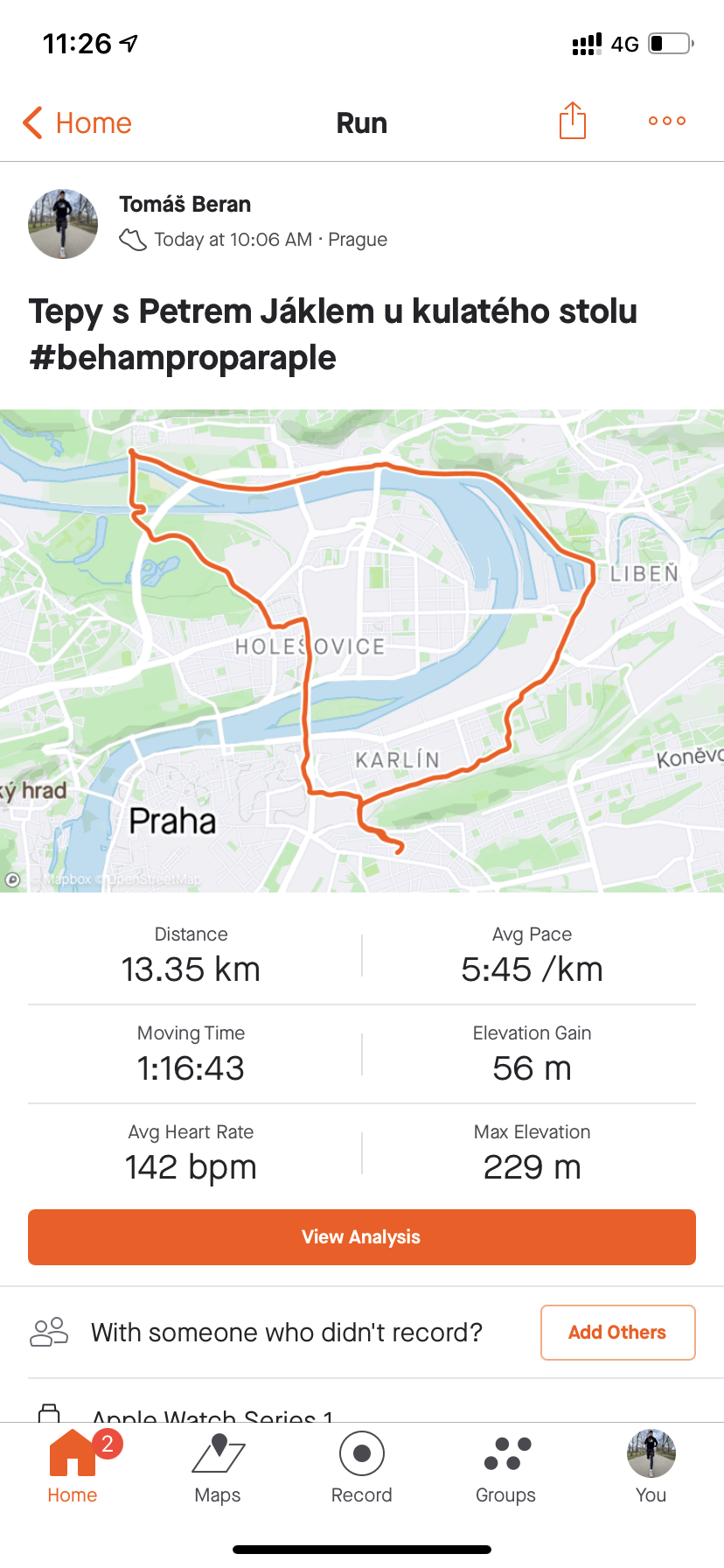Open Tomáš Beran's profile photo
This screenshot has width=724, height=1568.
click(x=63, y=224)
